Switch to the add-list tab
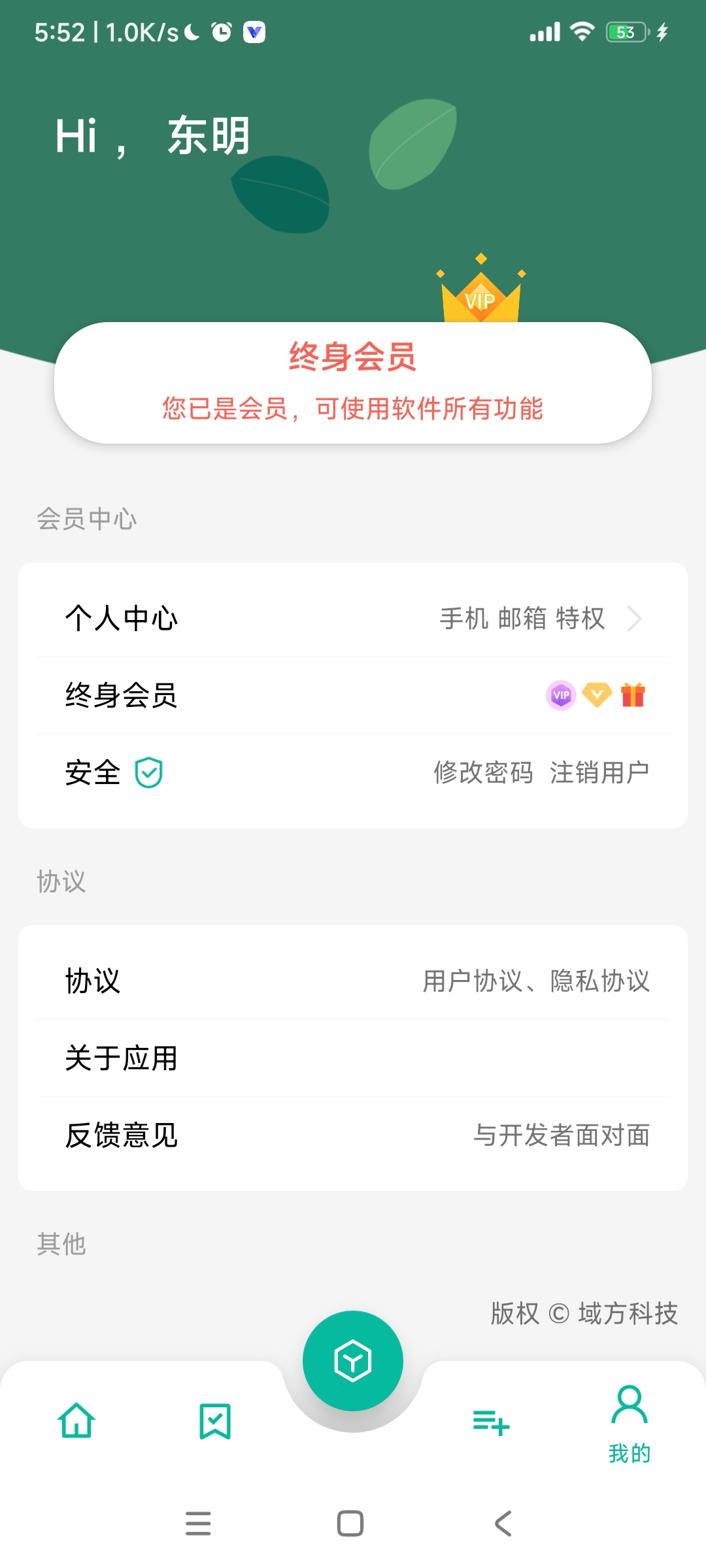 491,1422
